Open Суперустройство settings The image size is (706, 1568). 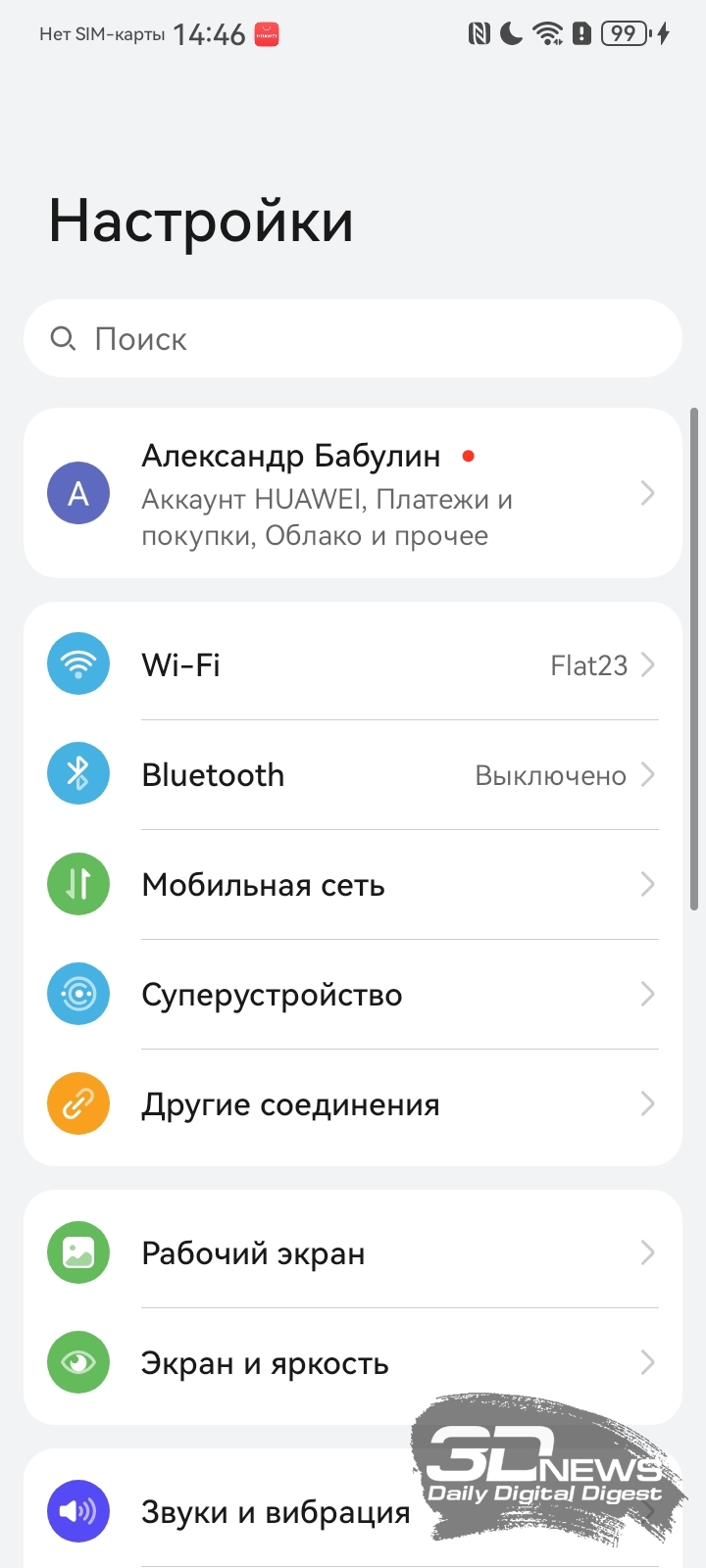click(x=353, y=995)
